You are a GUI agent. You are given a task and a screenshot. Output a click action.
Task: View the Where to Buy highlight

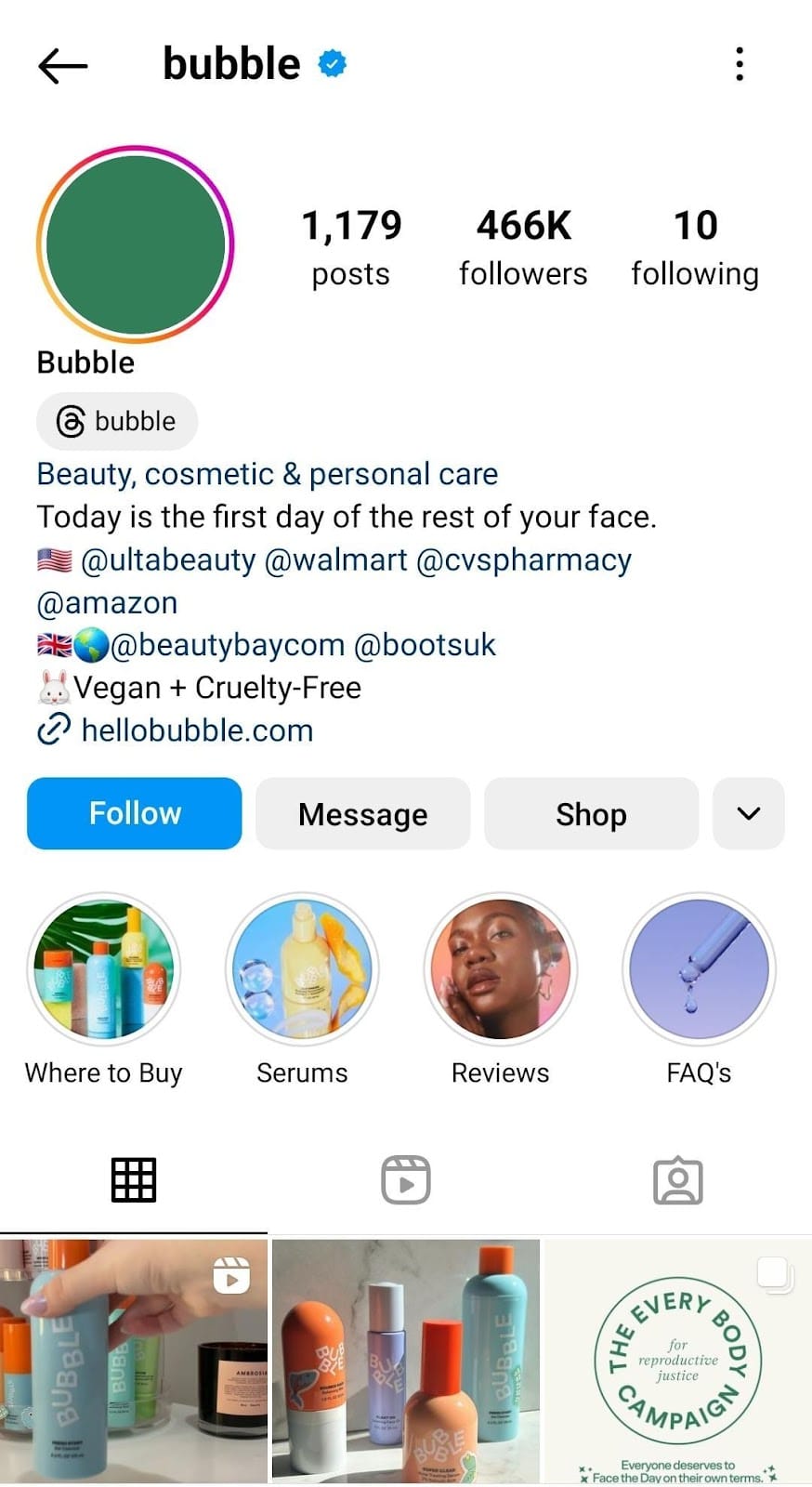(104, 969)
